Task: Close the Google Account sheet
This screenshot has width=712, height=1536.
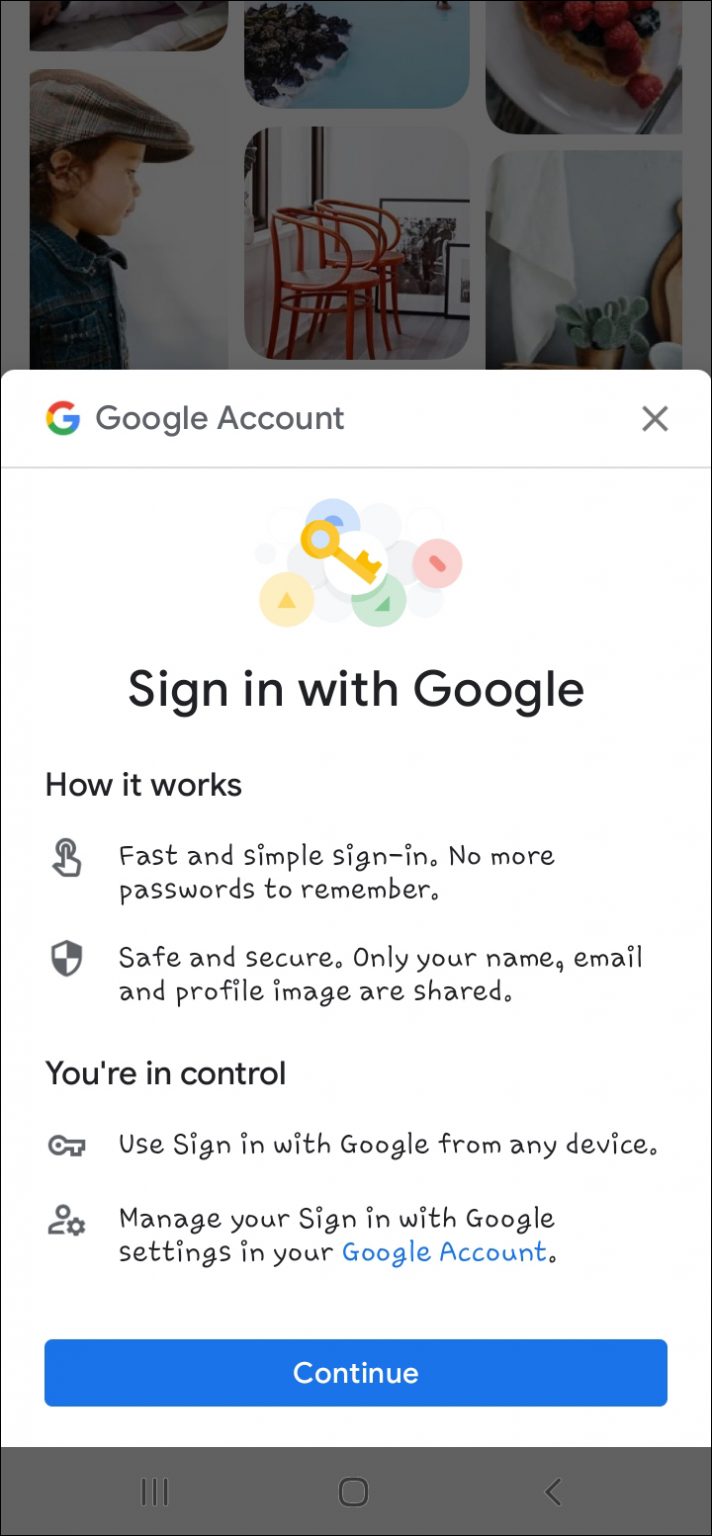Action: click(654, 418)
